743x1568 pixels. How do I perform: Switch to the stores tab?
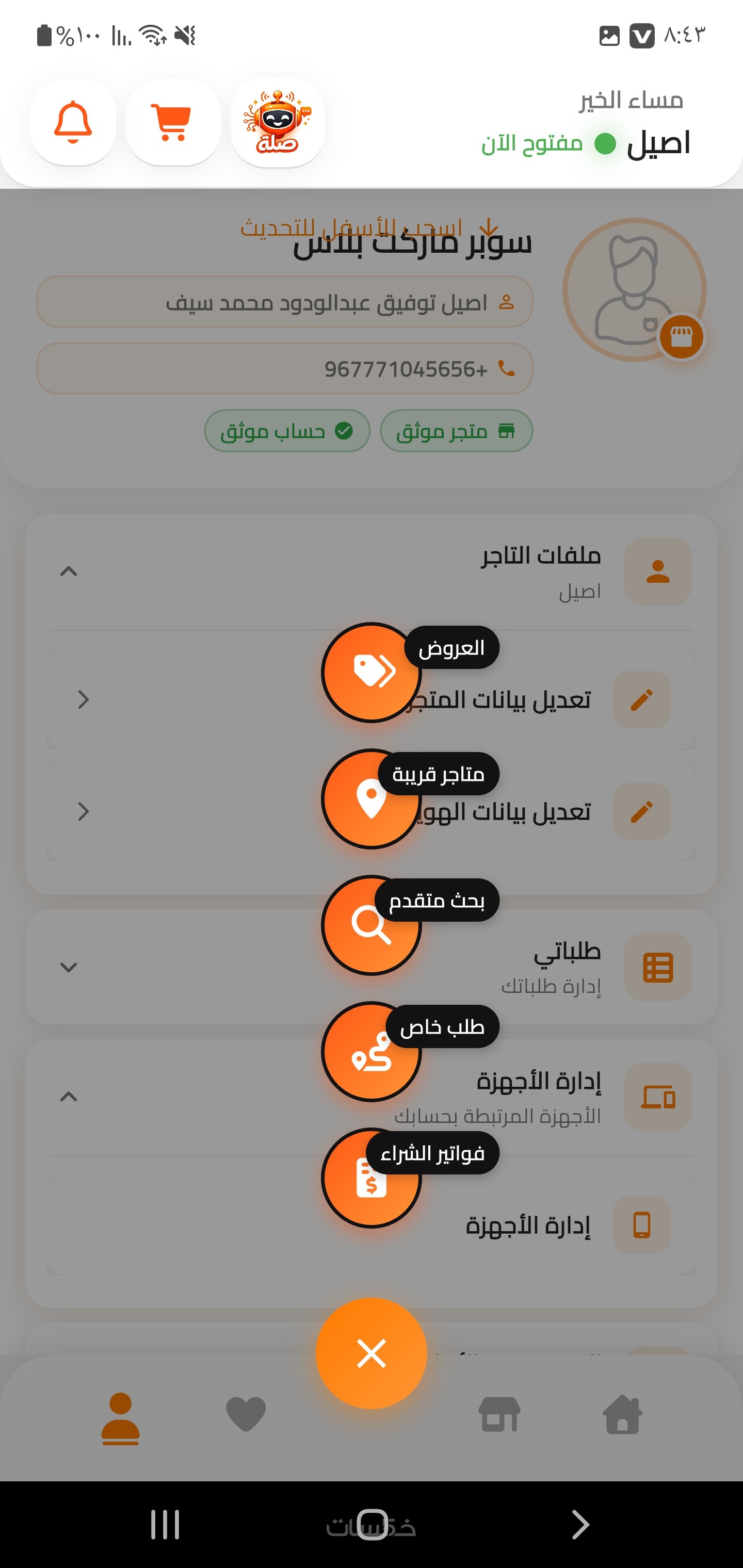pyautogui.click(x=499, y=1415)
